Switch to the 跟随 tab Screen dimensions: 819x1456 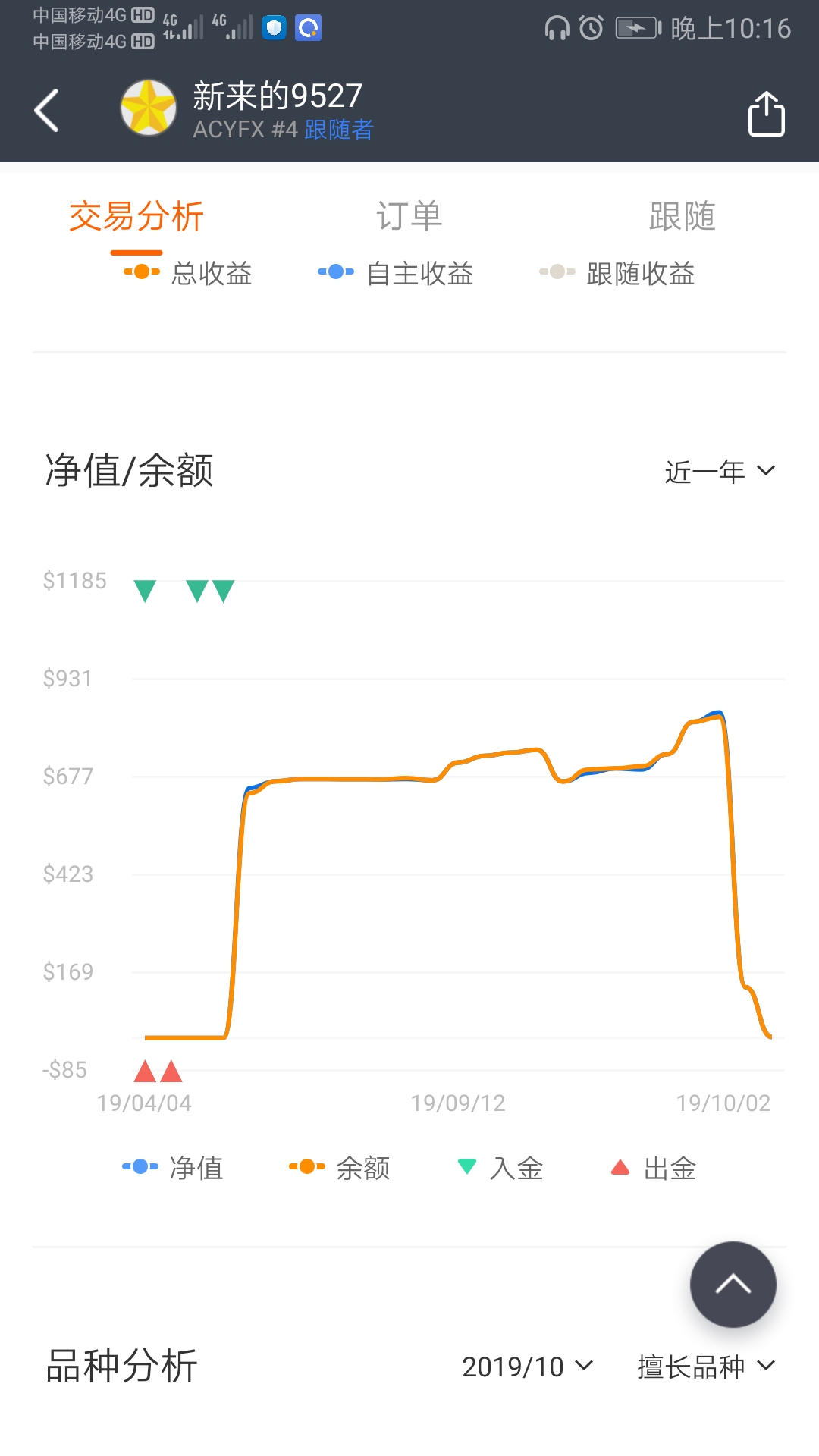tap(682, 216)
